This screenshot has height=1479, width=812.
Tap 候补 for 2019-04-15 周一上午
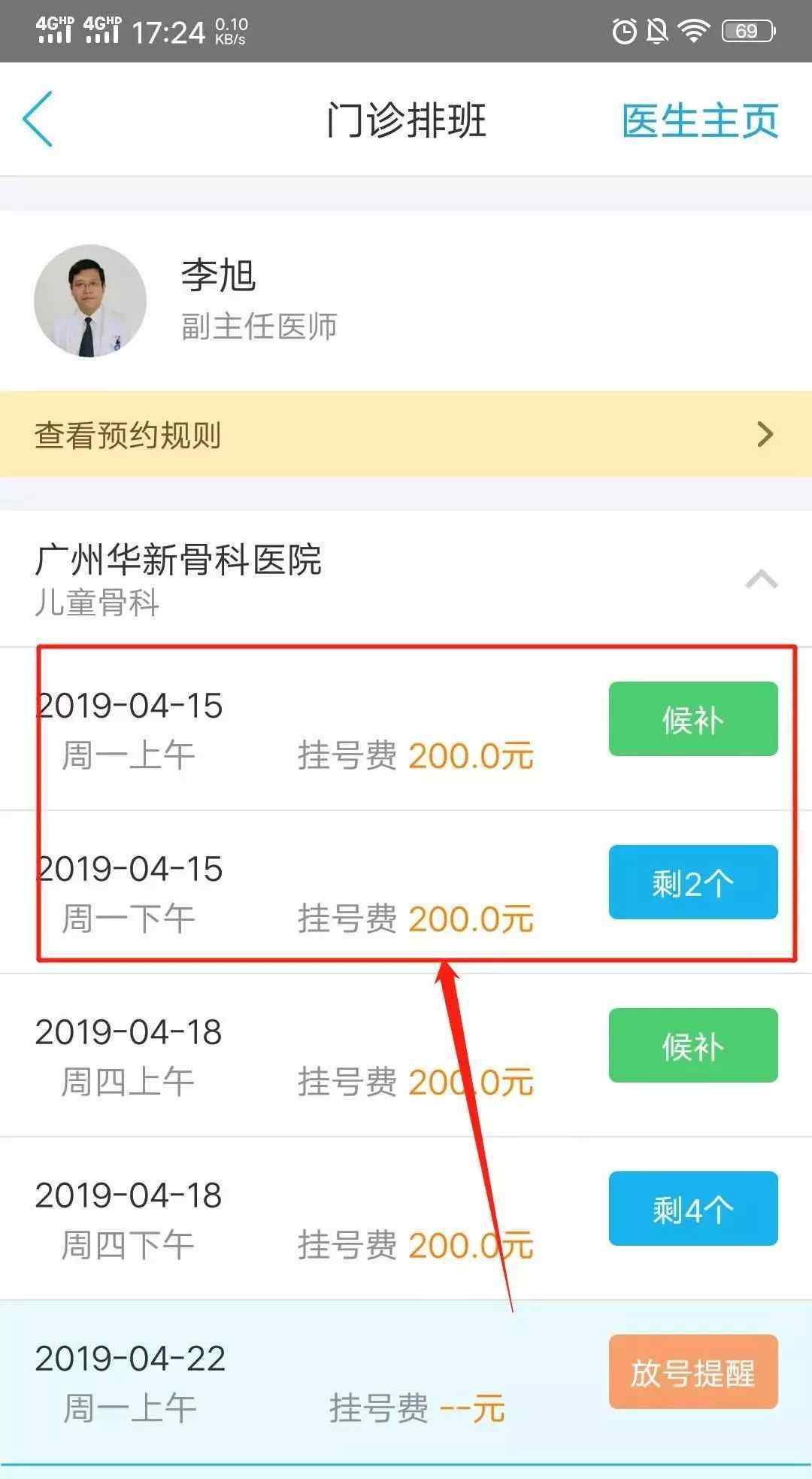[692, 719]
